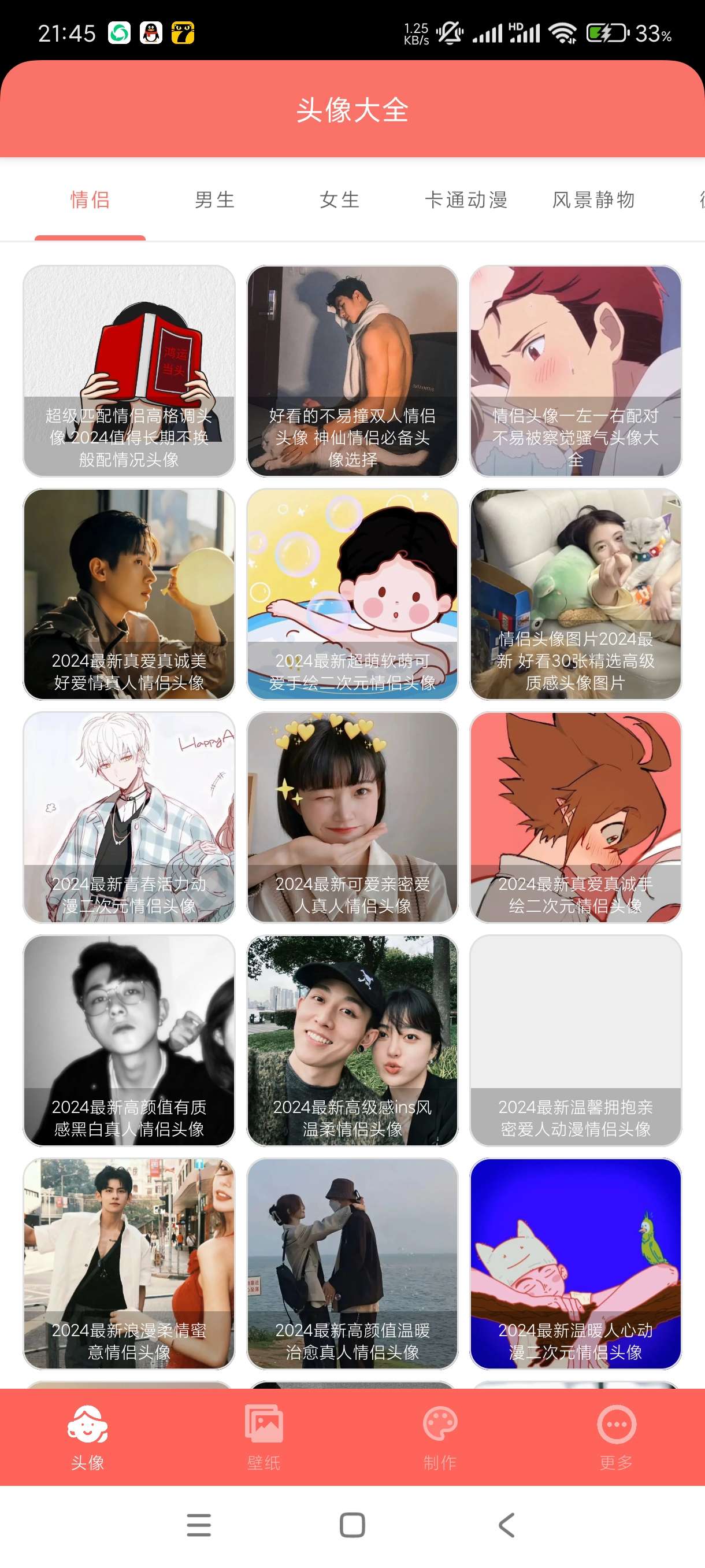Open 2024最新高级感ins风温柔情侣头像
Image resolution: width=705 pixels, height=1568 pixels.
pos(352,1041)
